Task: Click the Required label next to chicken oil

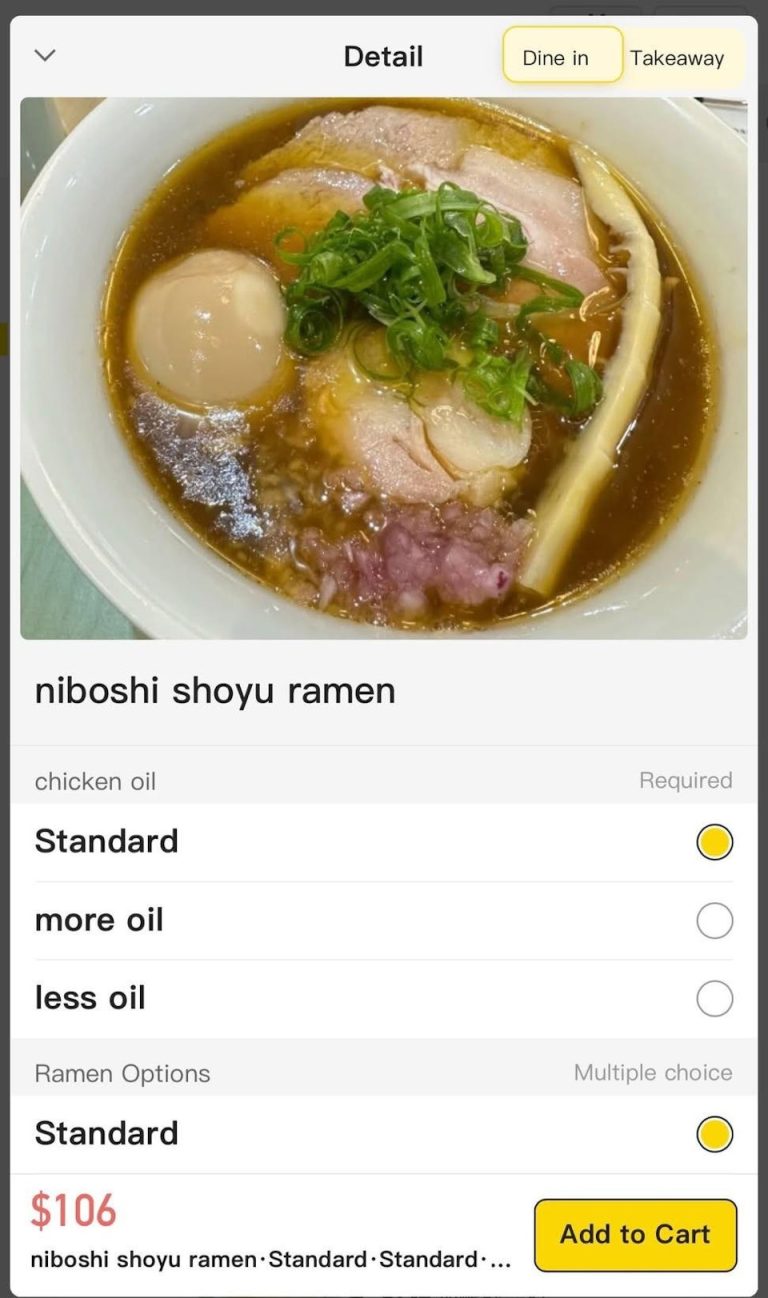Action: 686,781
